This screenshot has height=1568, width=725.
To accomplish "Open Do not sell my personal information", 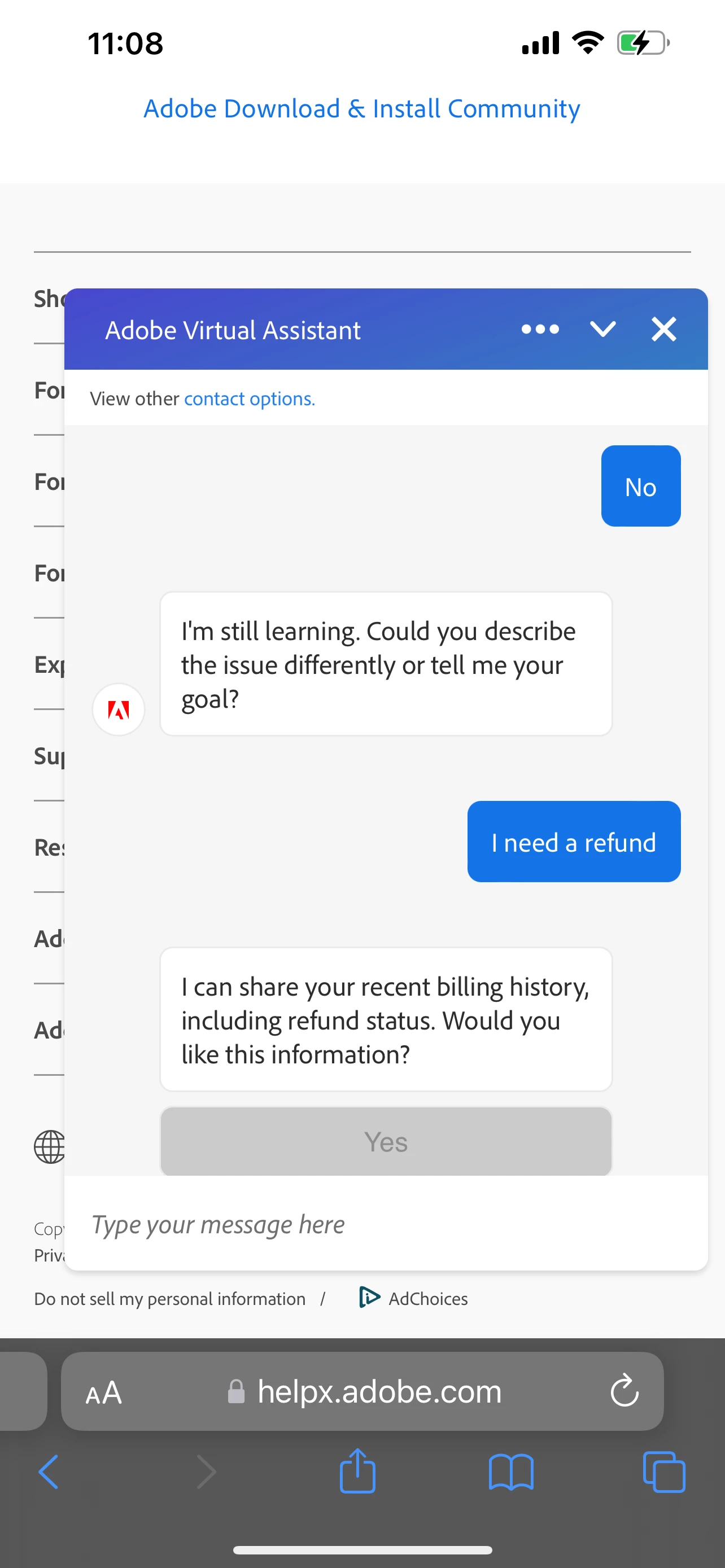I will point(170,1298).
